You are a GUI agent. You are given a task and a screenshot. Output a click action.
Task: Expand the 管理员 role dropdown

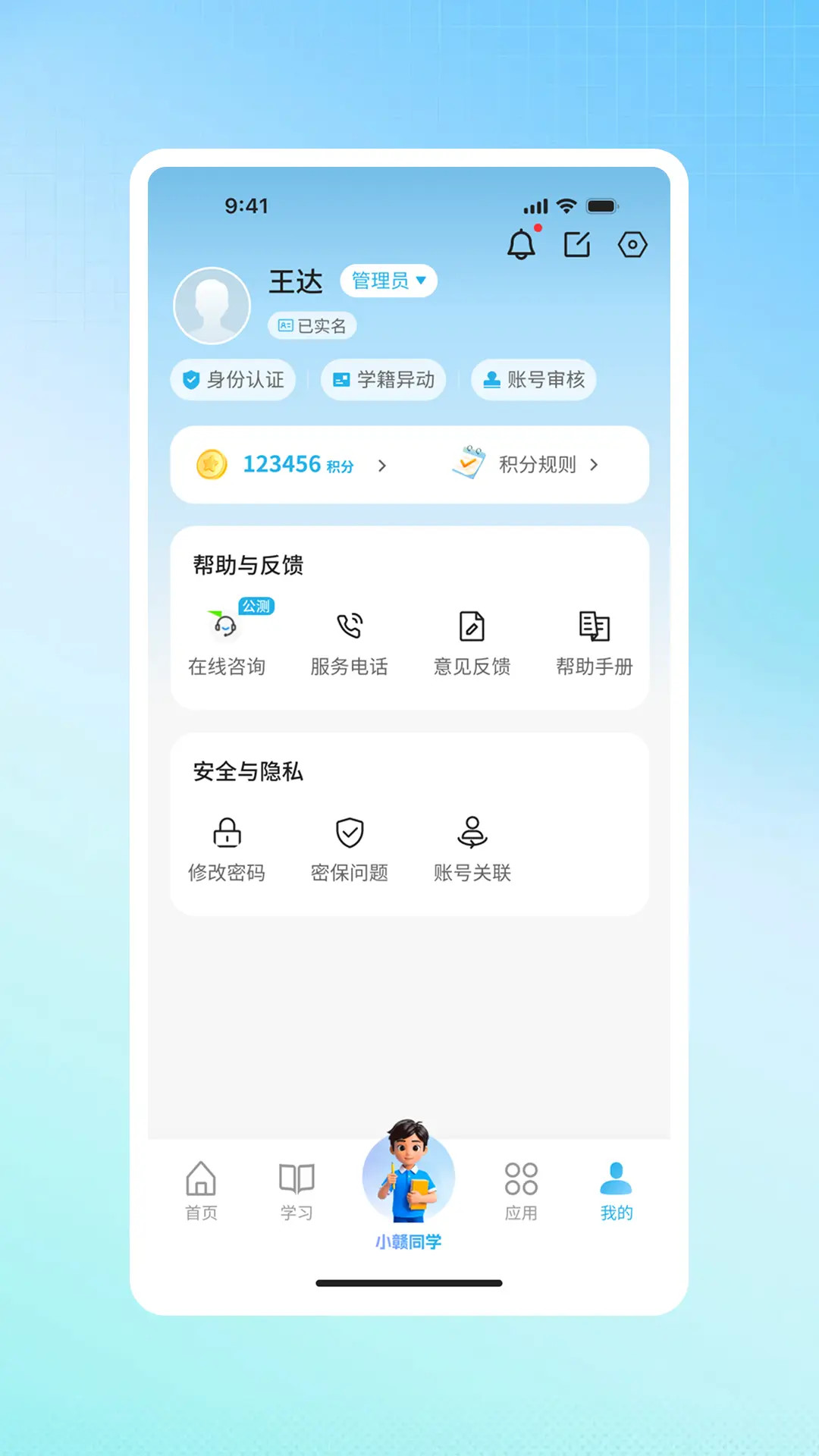coord(389,281)
